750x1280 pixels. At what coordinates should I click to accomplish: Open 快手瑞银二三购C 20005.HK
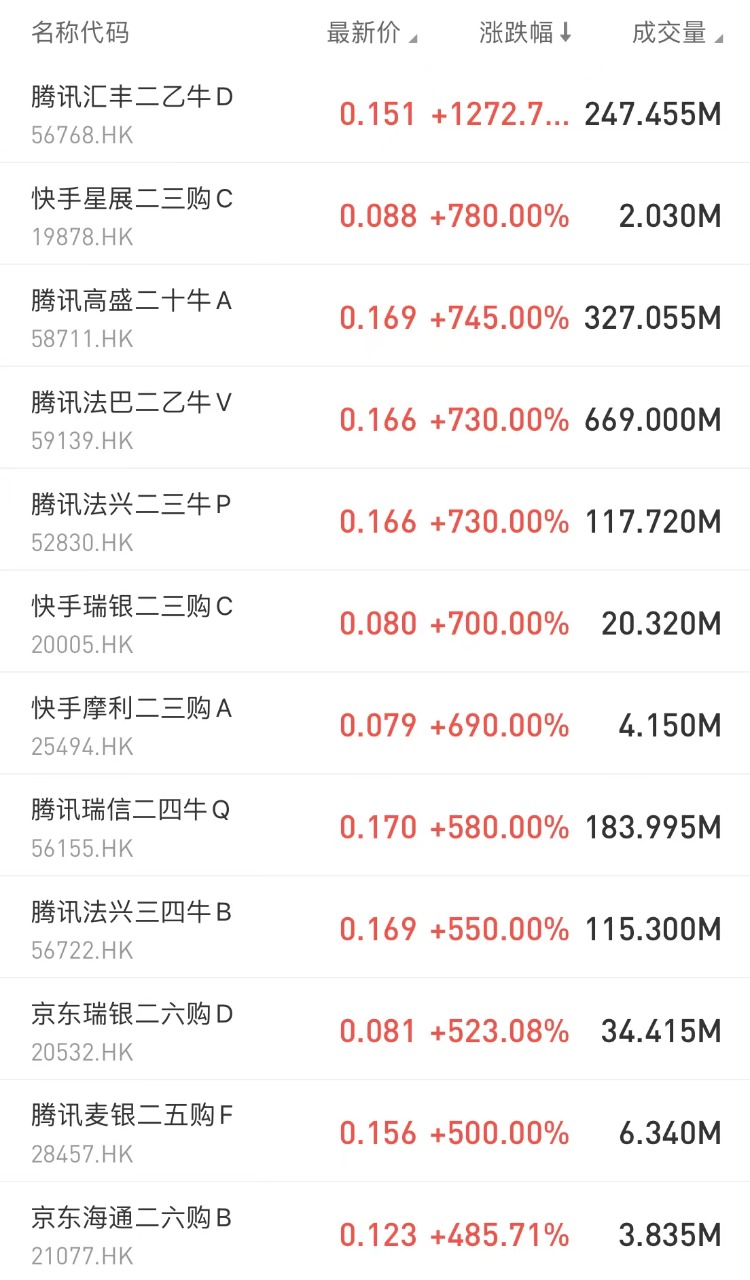point(375,622)
